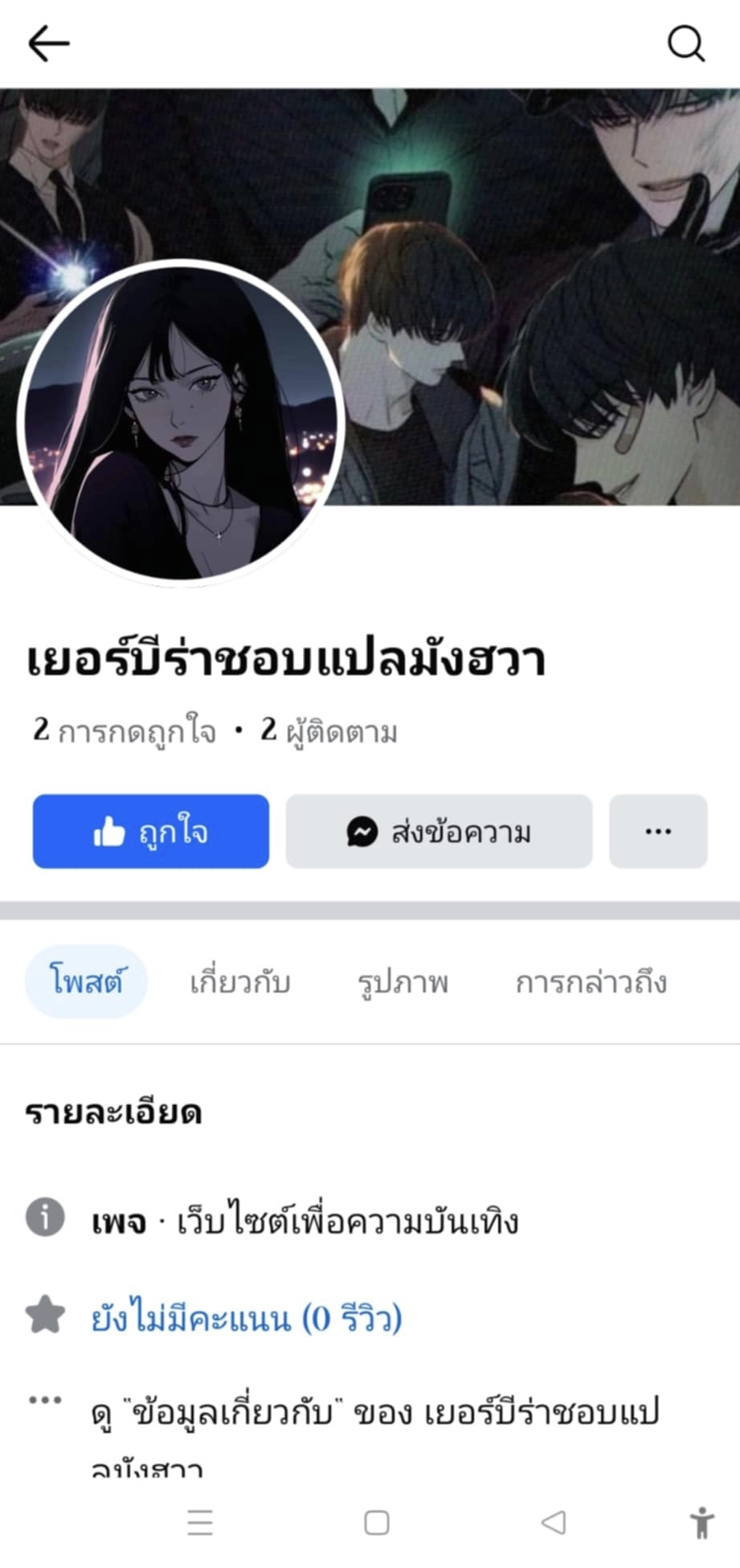Tap the system home button
This screenshot has width=740, height=1568.
coord(377,1522)
